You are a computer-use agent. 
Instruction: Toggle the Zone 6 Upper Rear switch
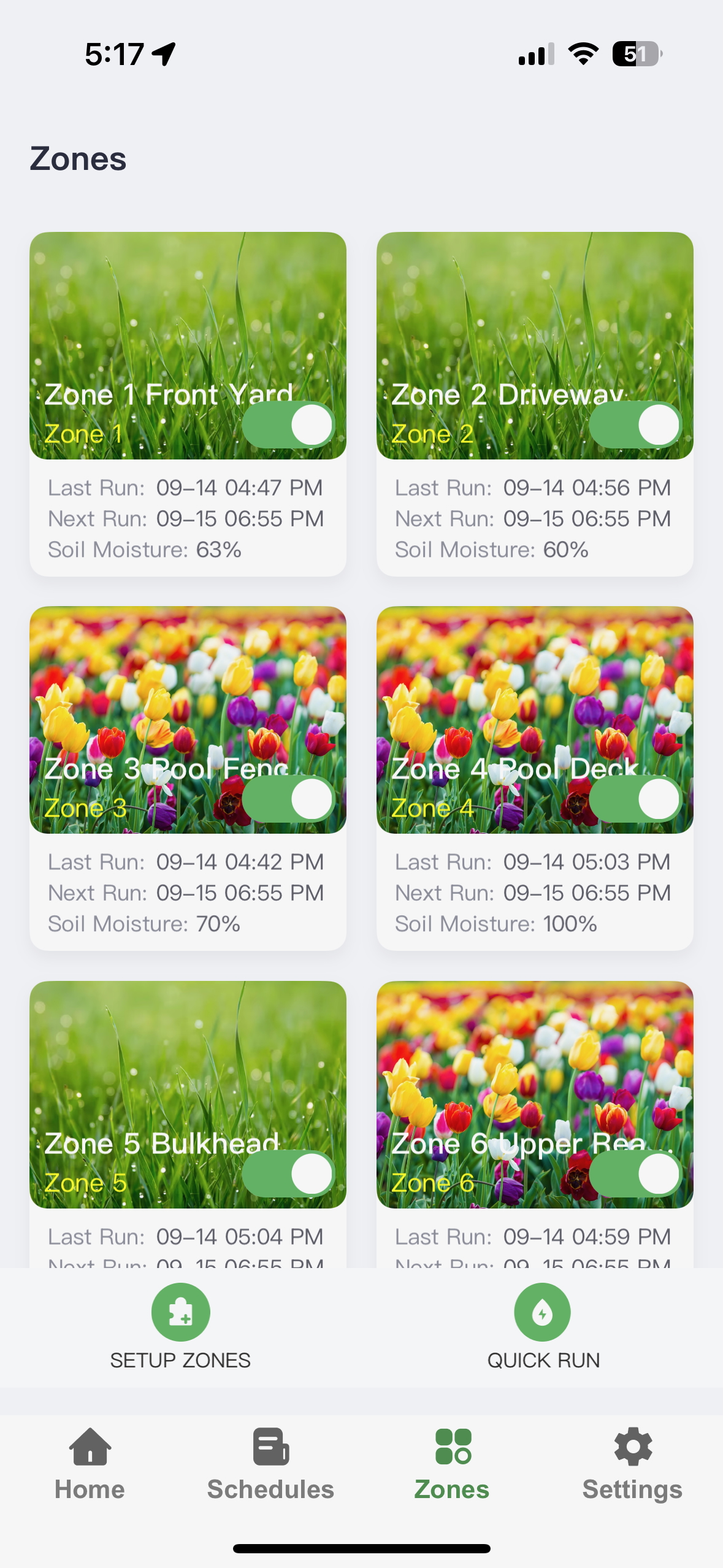coord(635,1173)
